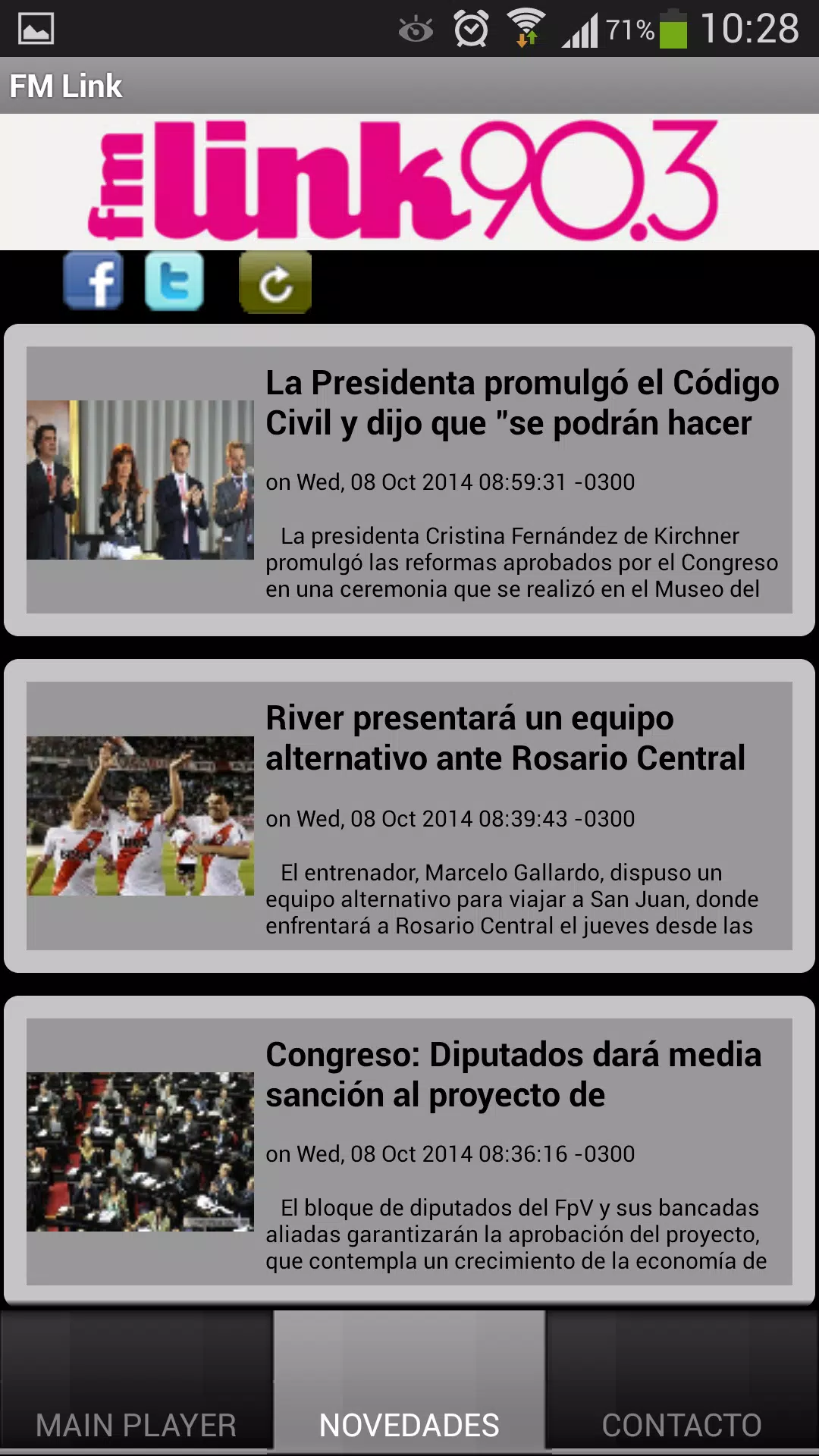Refresh the news feed

pos(275,282)
